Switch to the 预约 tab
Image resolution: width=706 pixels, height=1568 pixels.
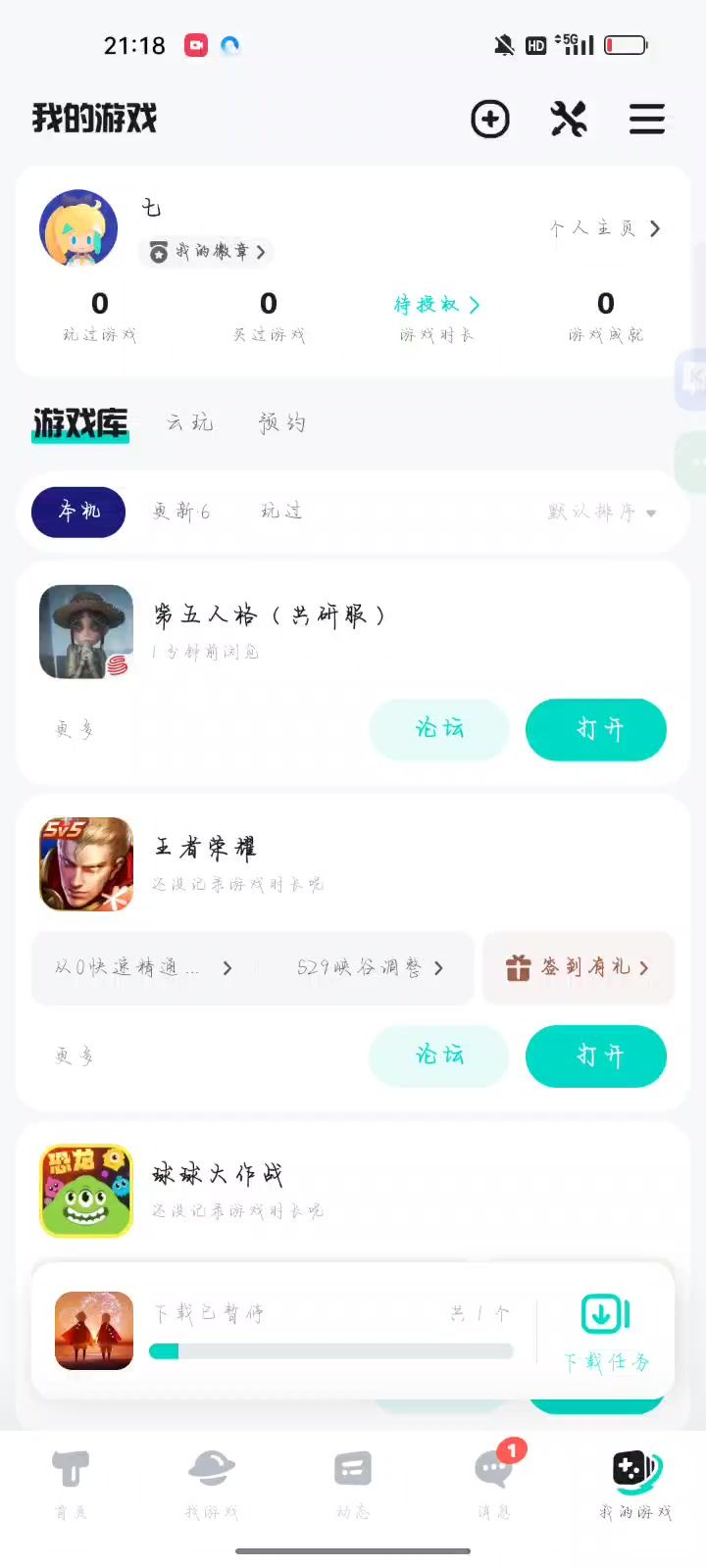pos(282,422)
